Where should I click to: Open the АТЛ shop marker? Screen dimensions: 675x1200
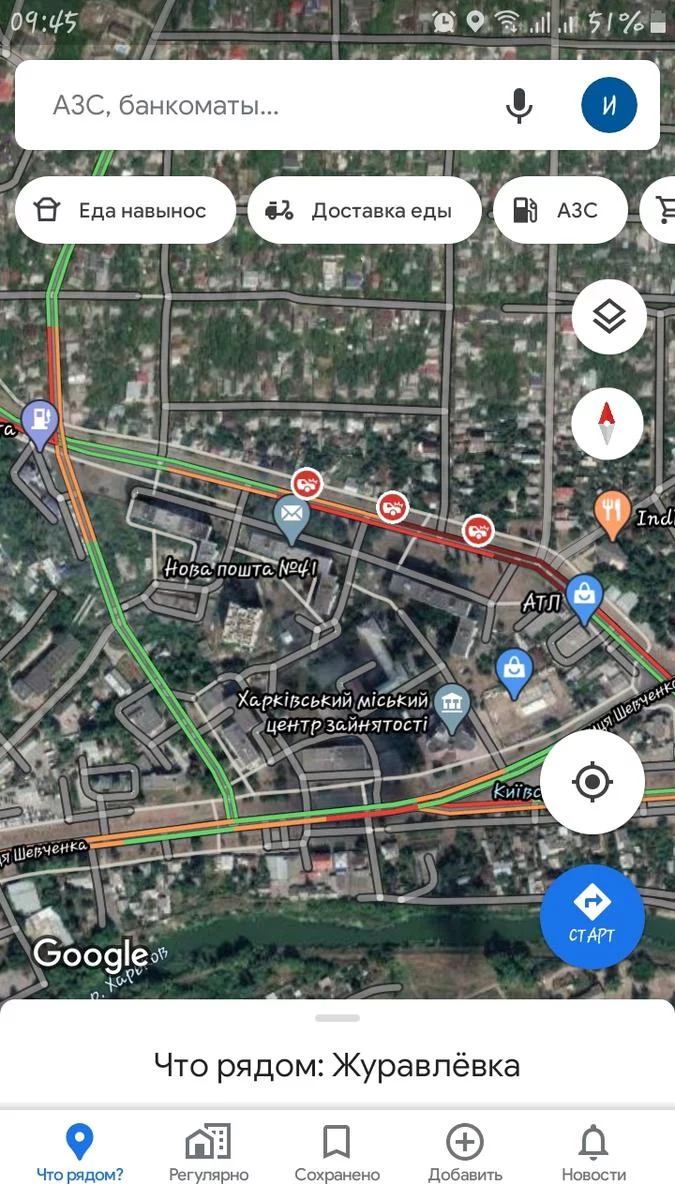click(583, 594)
